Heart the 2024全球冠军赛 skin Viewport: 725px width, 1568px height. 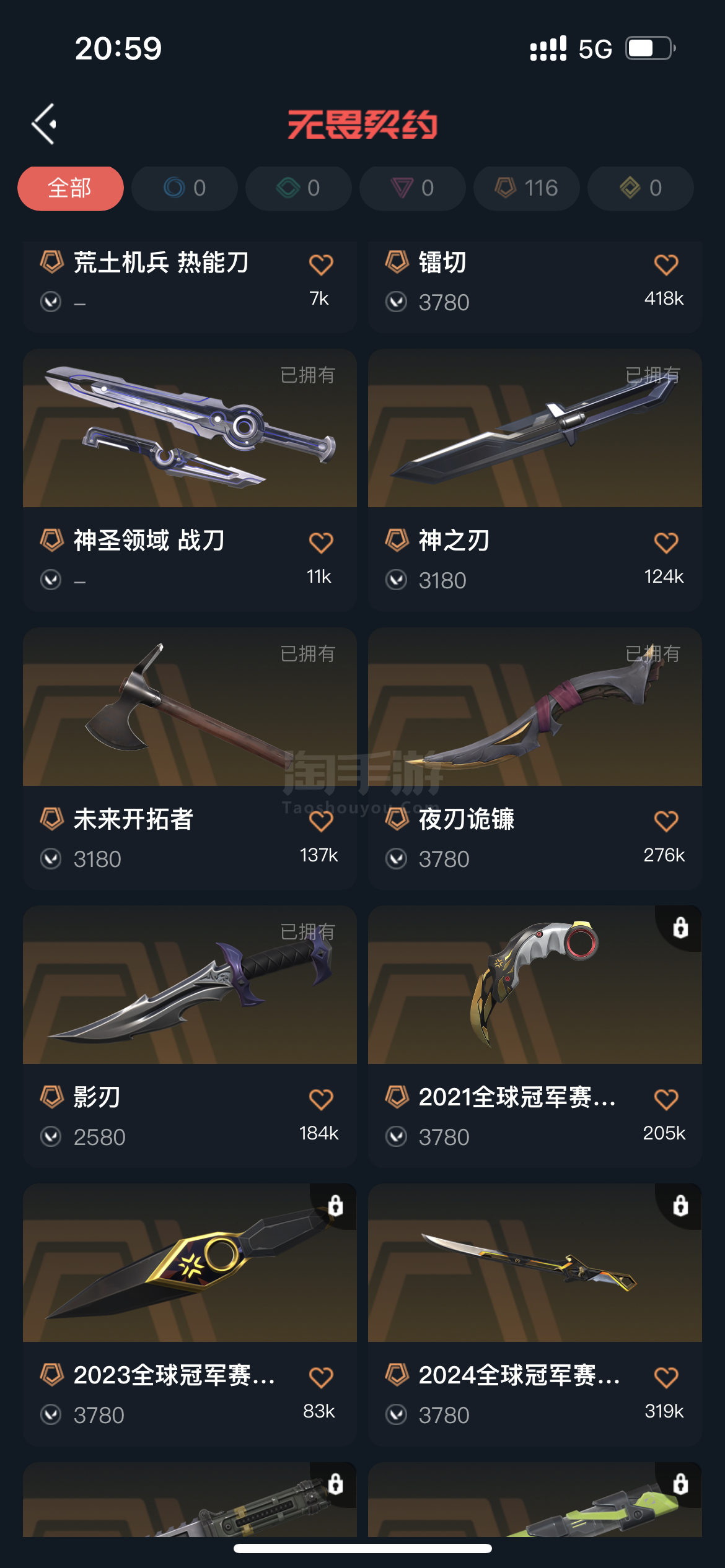pyautogui.click(x=666, y=1378)
